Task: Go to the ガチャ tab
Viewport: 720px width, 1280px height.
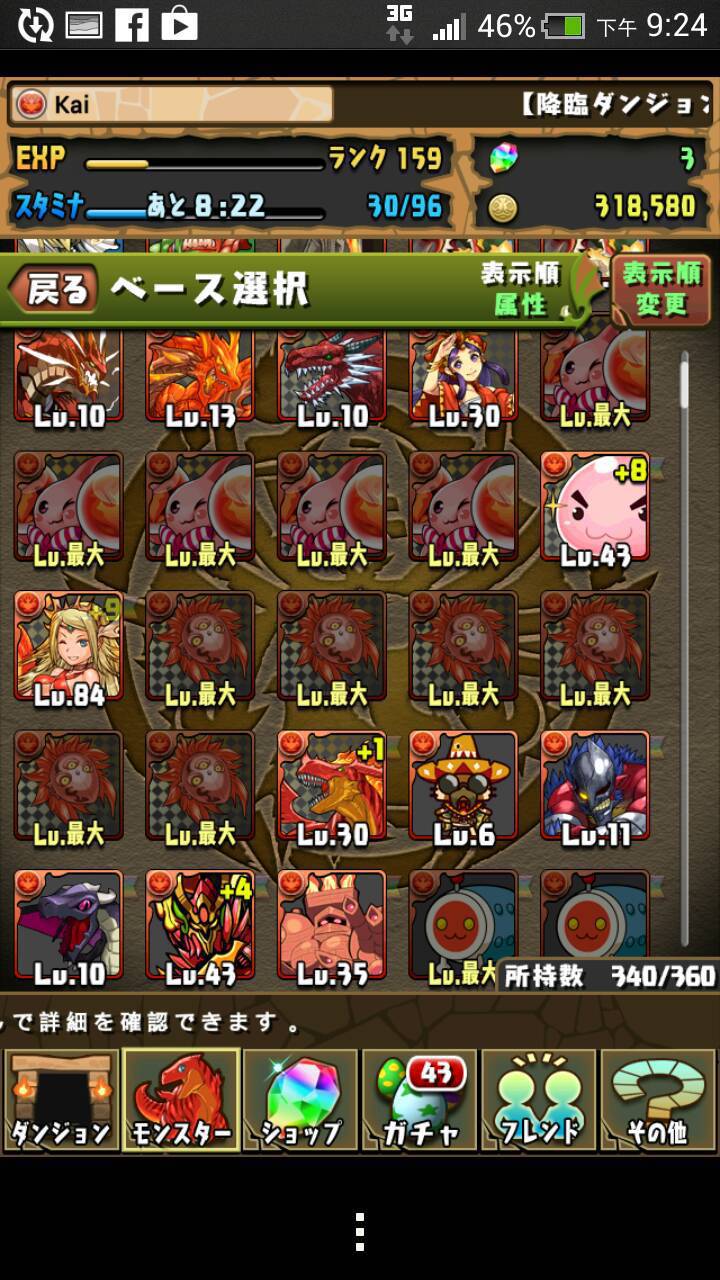Action: (419, 1099)
